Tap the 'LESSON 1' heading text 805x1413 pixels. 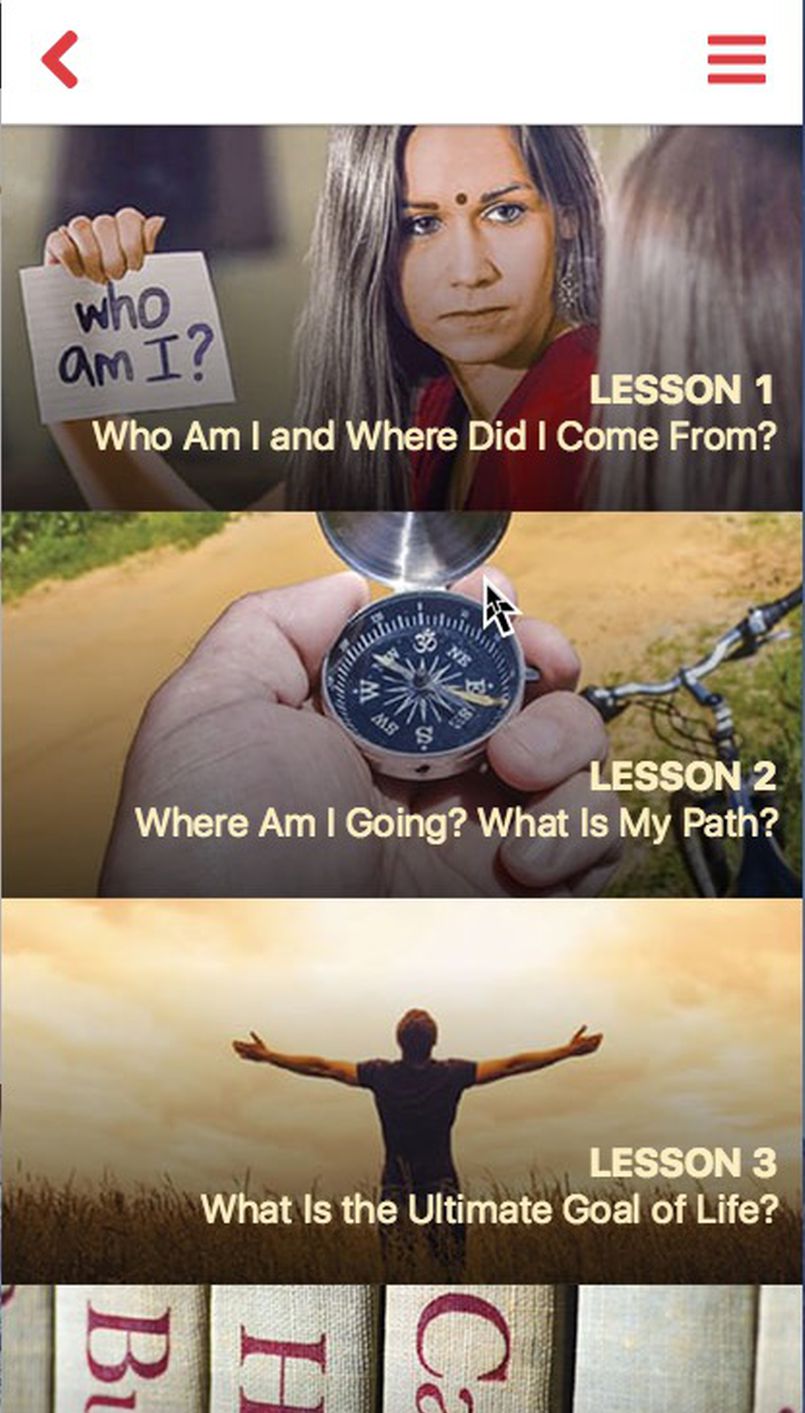pos(684,390)
